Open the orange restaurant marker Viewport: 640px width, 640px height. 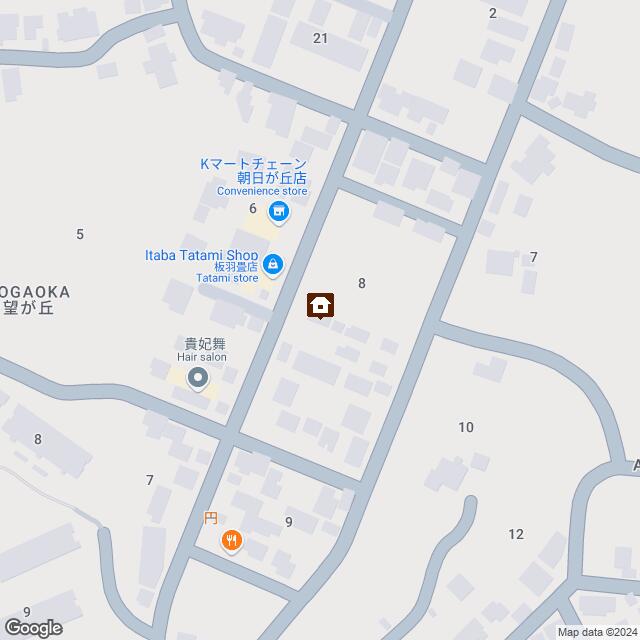(x=232, y=541)
